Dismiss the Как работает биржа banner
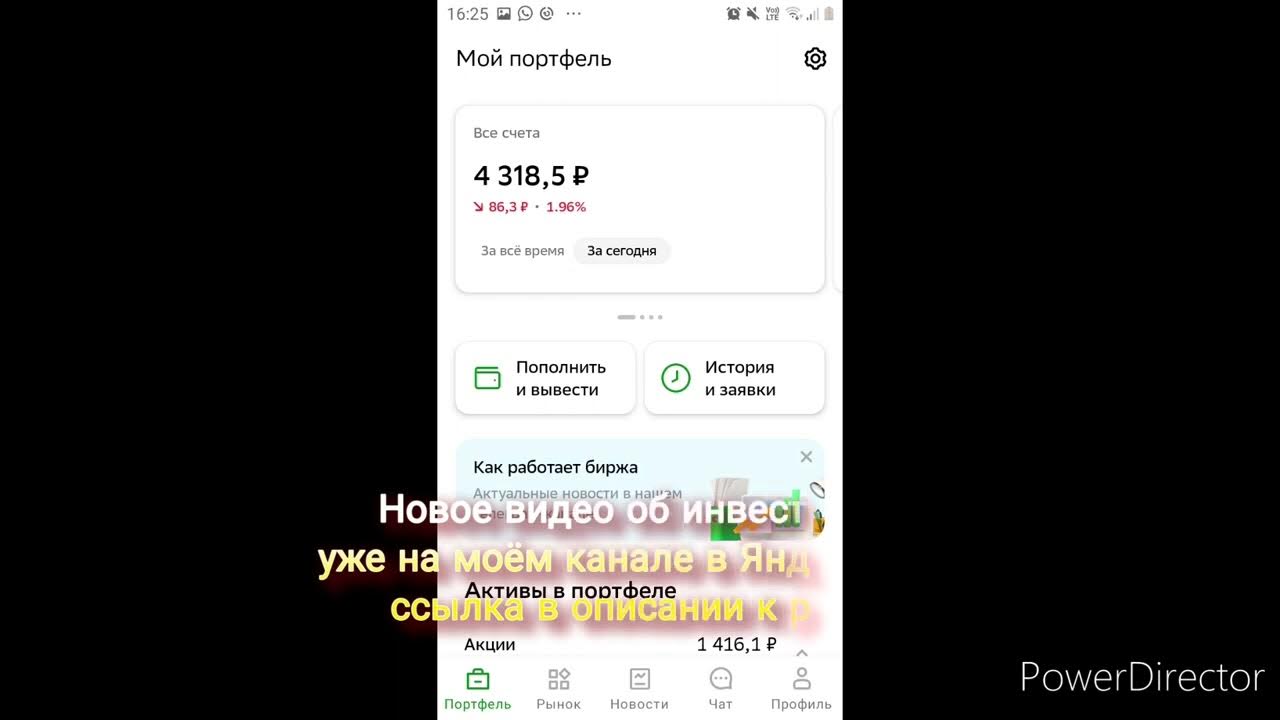The image size is (1280, 720). point(806,457)
